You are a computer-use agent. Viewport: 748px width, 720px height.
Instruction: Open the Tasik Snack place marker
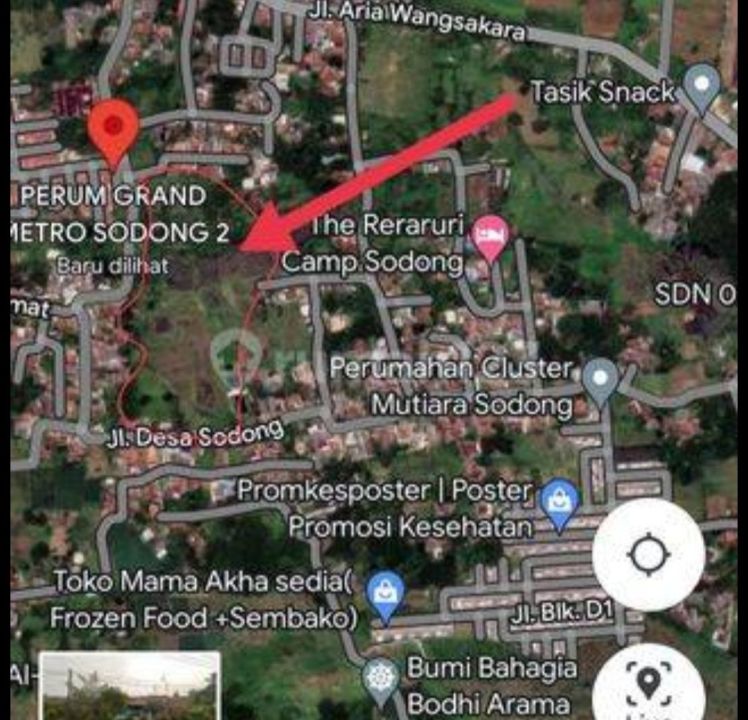click(x=702, y=88)
